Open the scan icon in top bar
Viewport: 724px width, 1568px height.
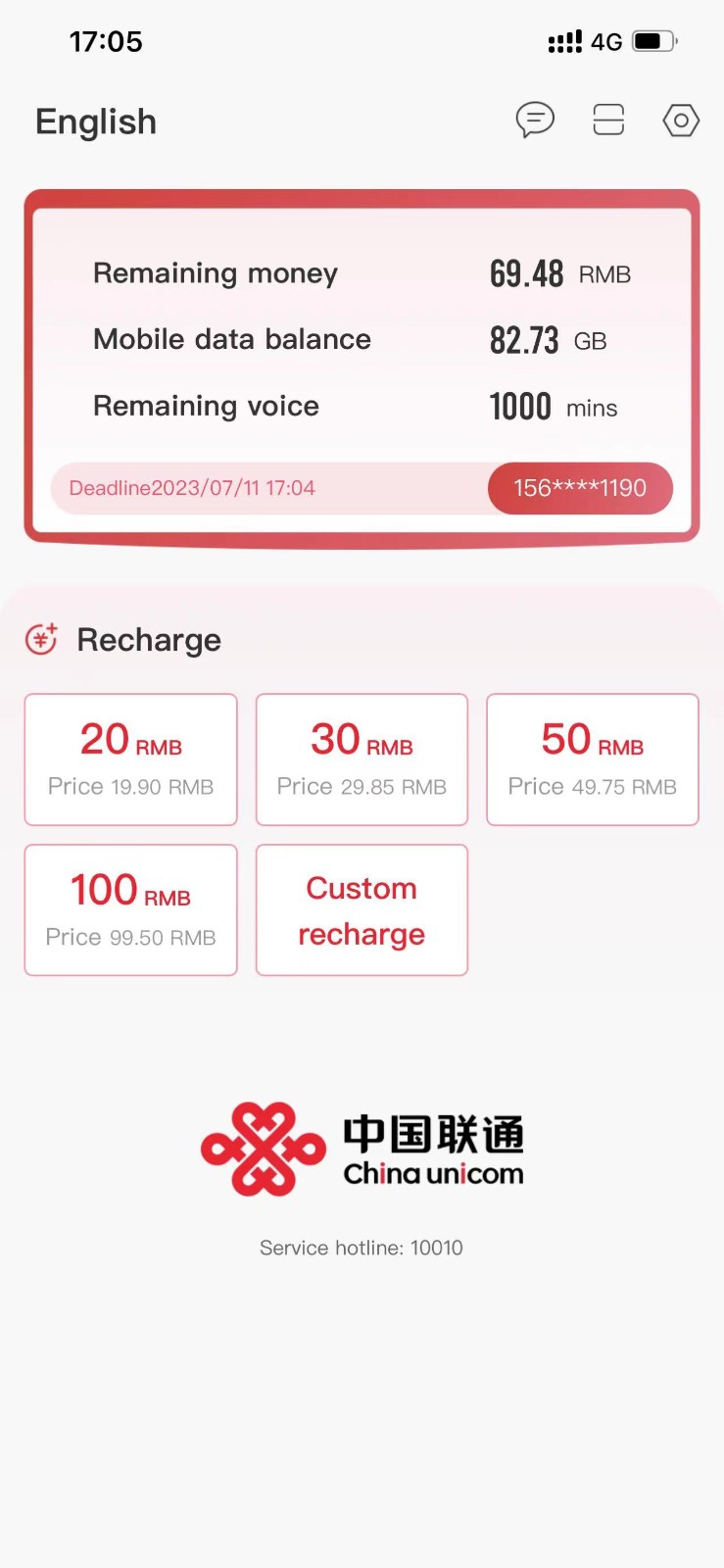608,120
